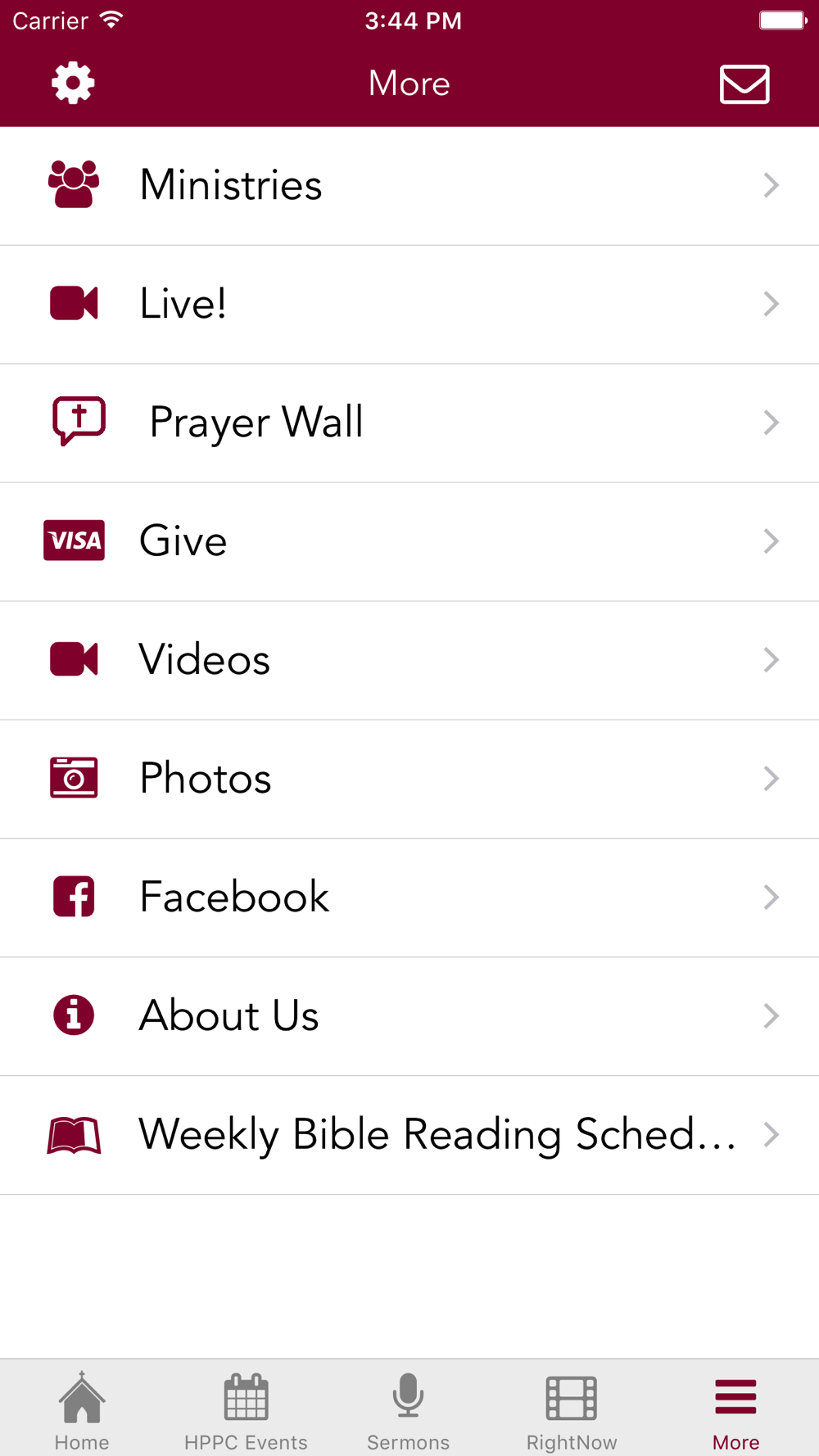The height and width of the screenshot is (1456, 819).
Task: Browse the Videos section
Action: pyautogui.click(x=409, y=660)
